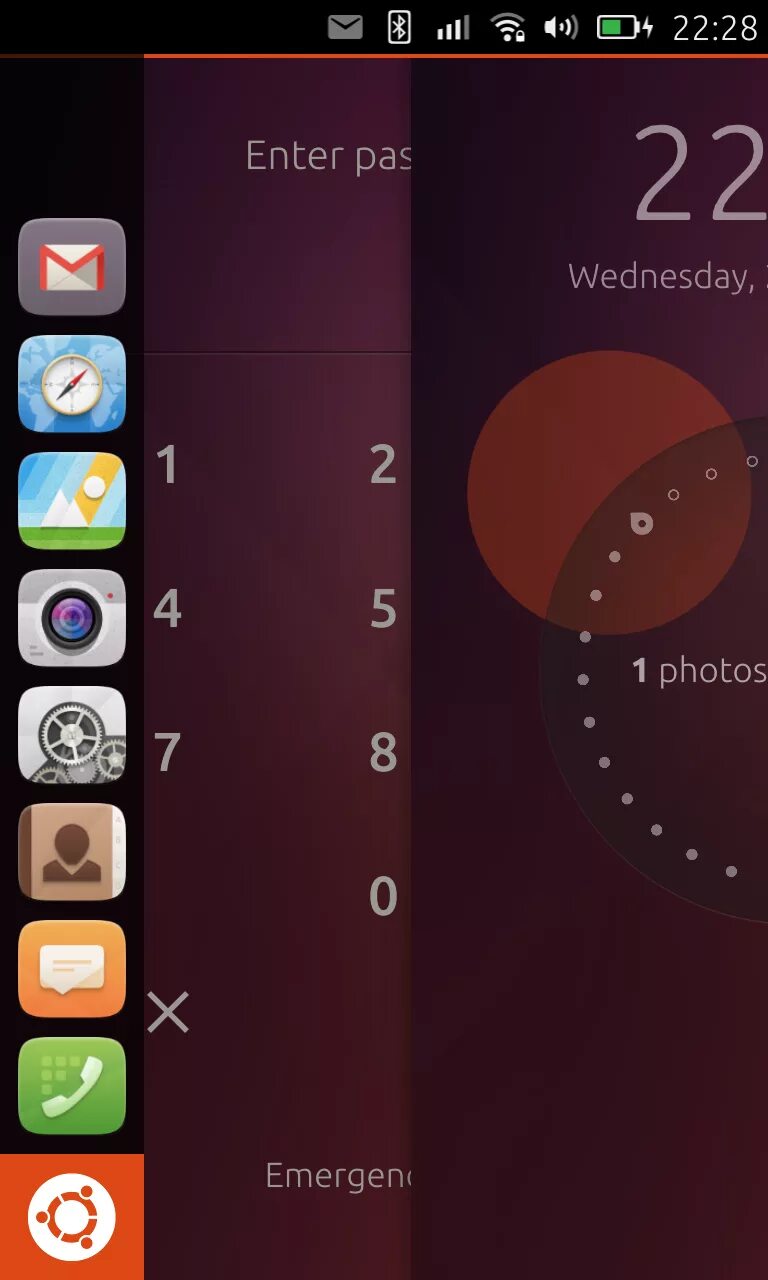Open the orange Messaging app

click(x=72, y=969)
